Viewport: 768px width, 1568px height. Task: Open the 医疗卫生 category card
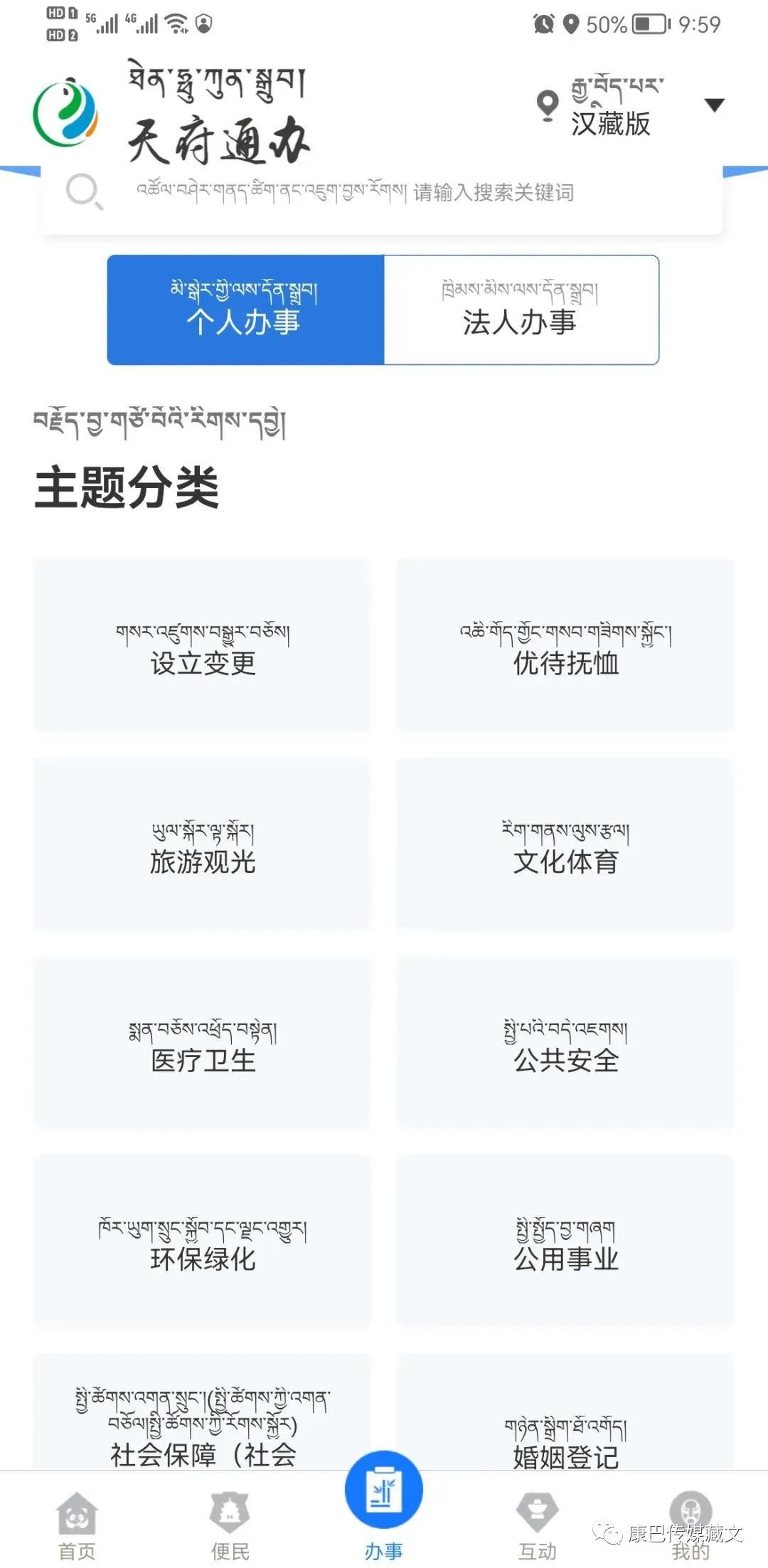tap(202, 1043)
